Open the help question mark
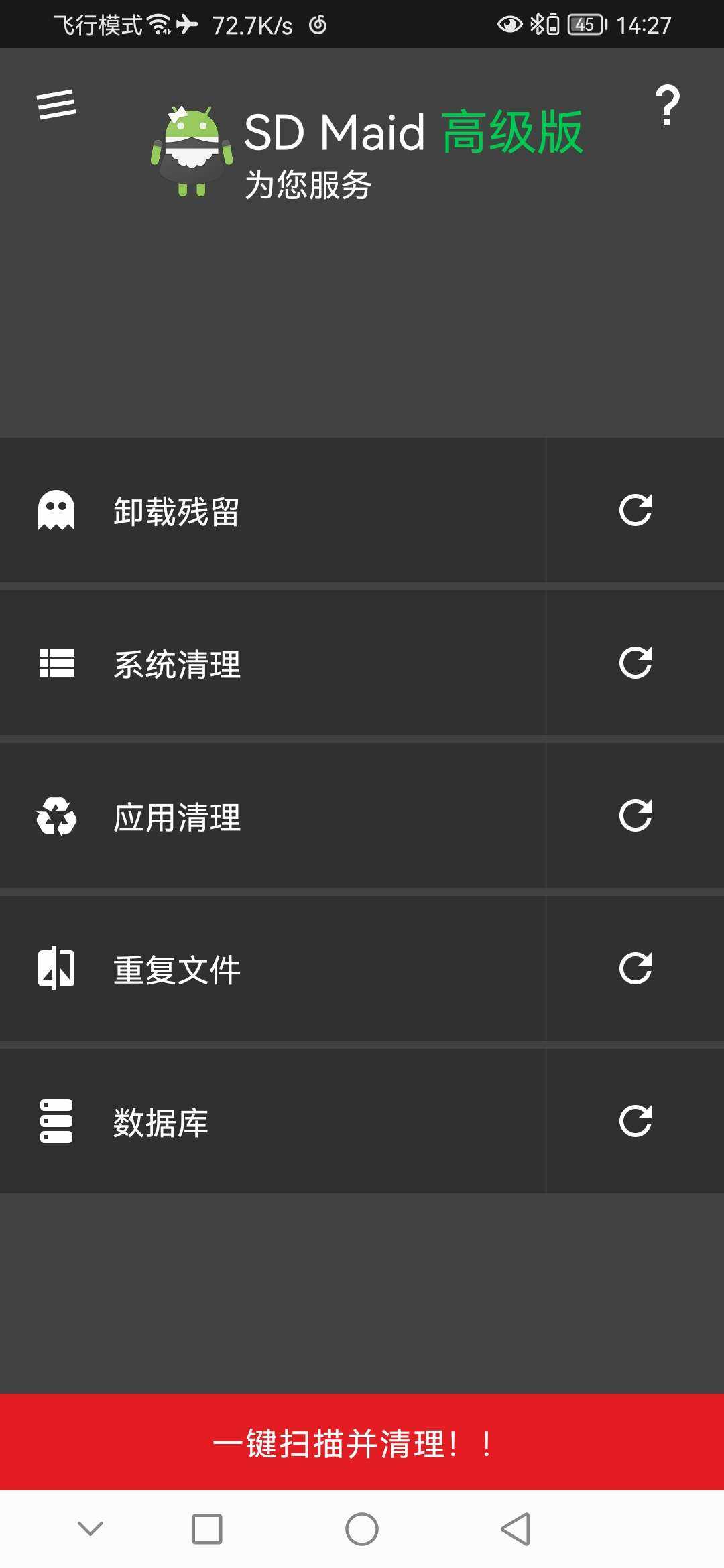 coord(667,105)
